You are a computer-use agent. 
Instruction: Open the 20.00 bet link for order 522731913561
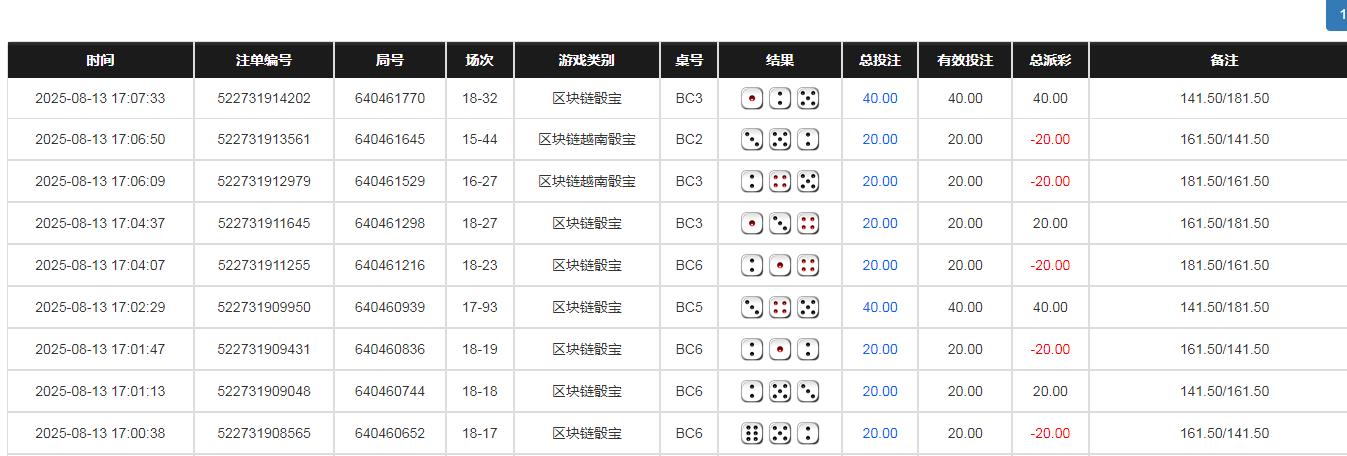pos(880,140)
